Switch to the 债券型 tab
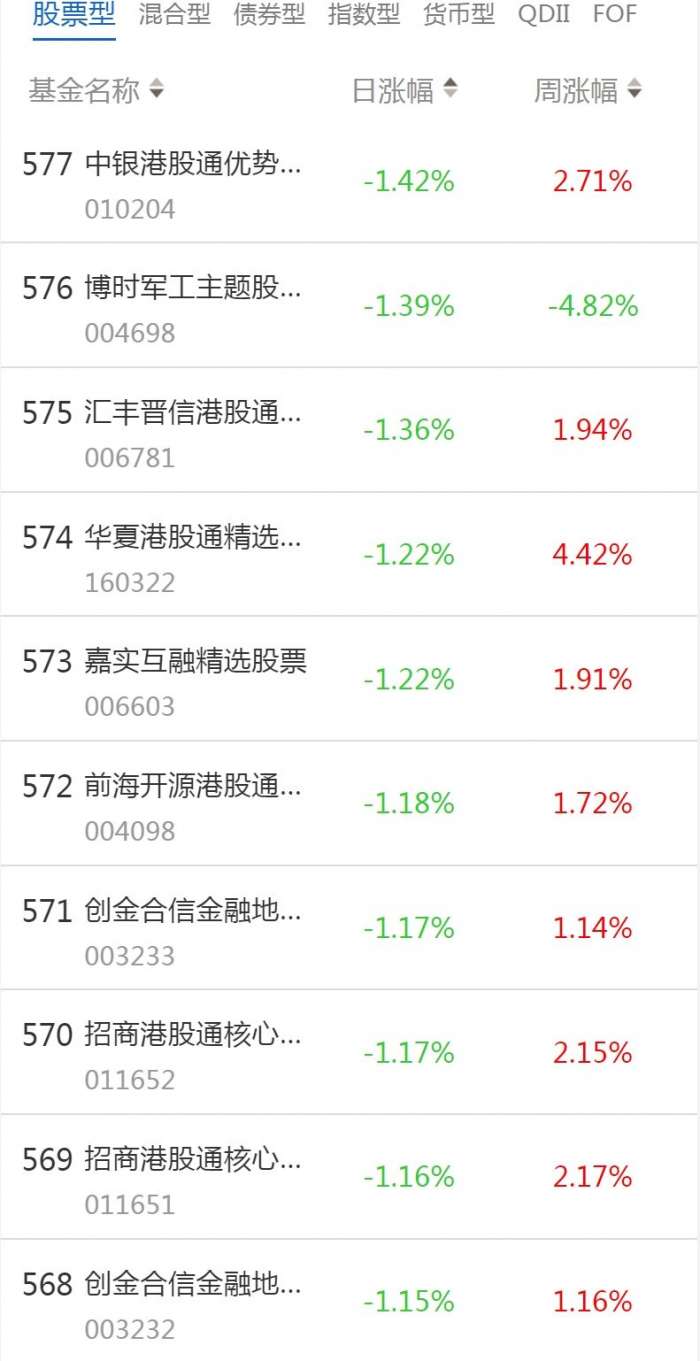This screenshot has height=1361, width=700. point(269,15)
